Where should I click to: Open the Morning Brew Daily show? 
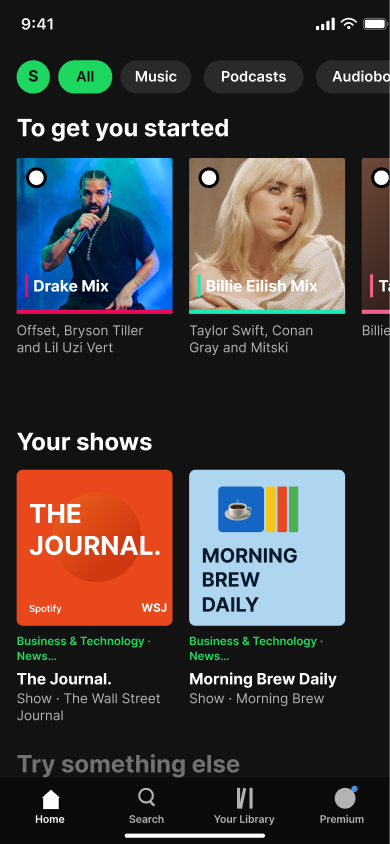coord(267,547)
